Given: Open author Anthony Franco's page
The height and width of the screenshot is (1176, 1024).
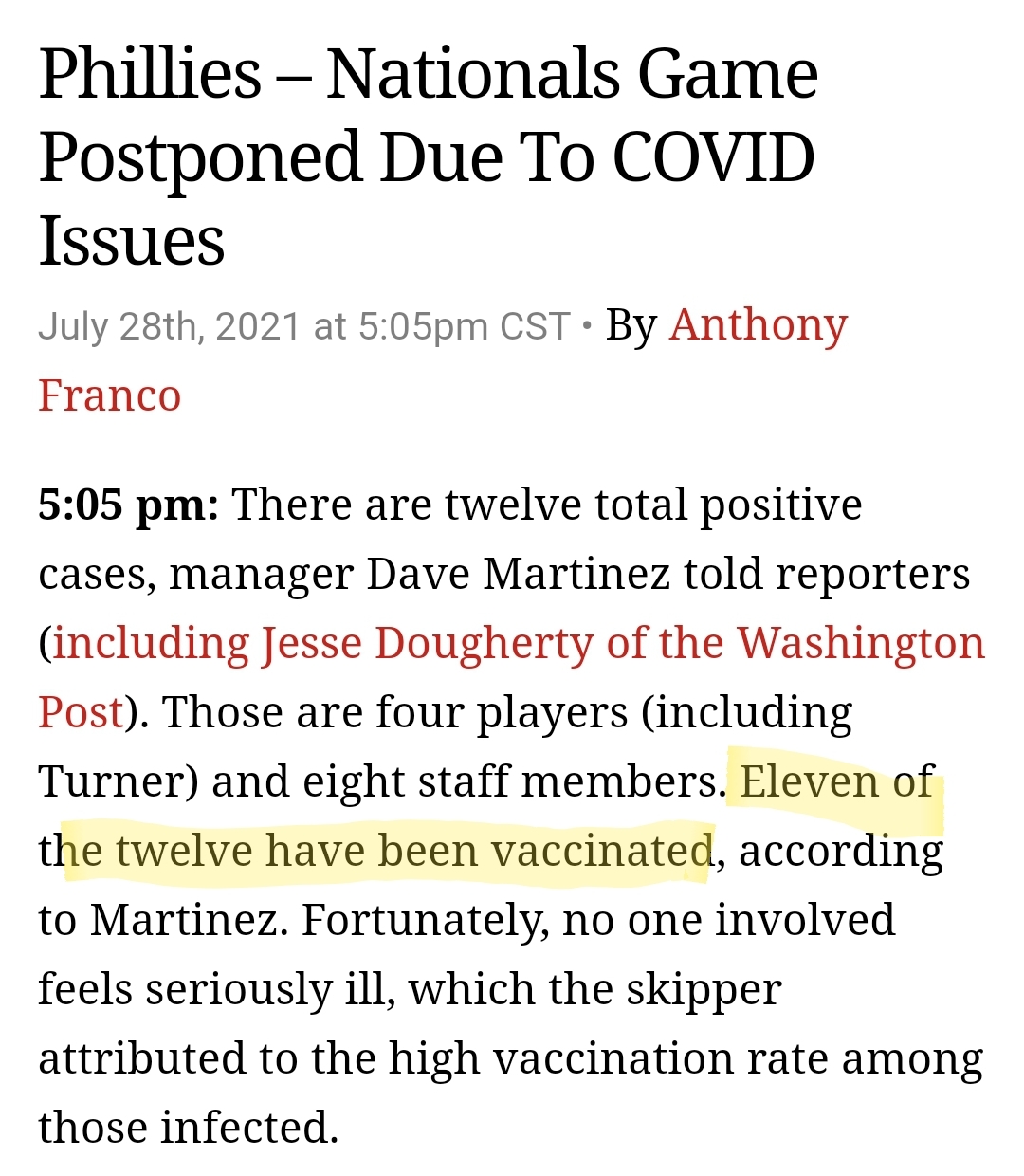Looking at the screenshot, I should pyautogui.click(x=758, y=325).
